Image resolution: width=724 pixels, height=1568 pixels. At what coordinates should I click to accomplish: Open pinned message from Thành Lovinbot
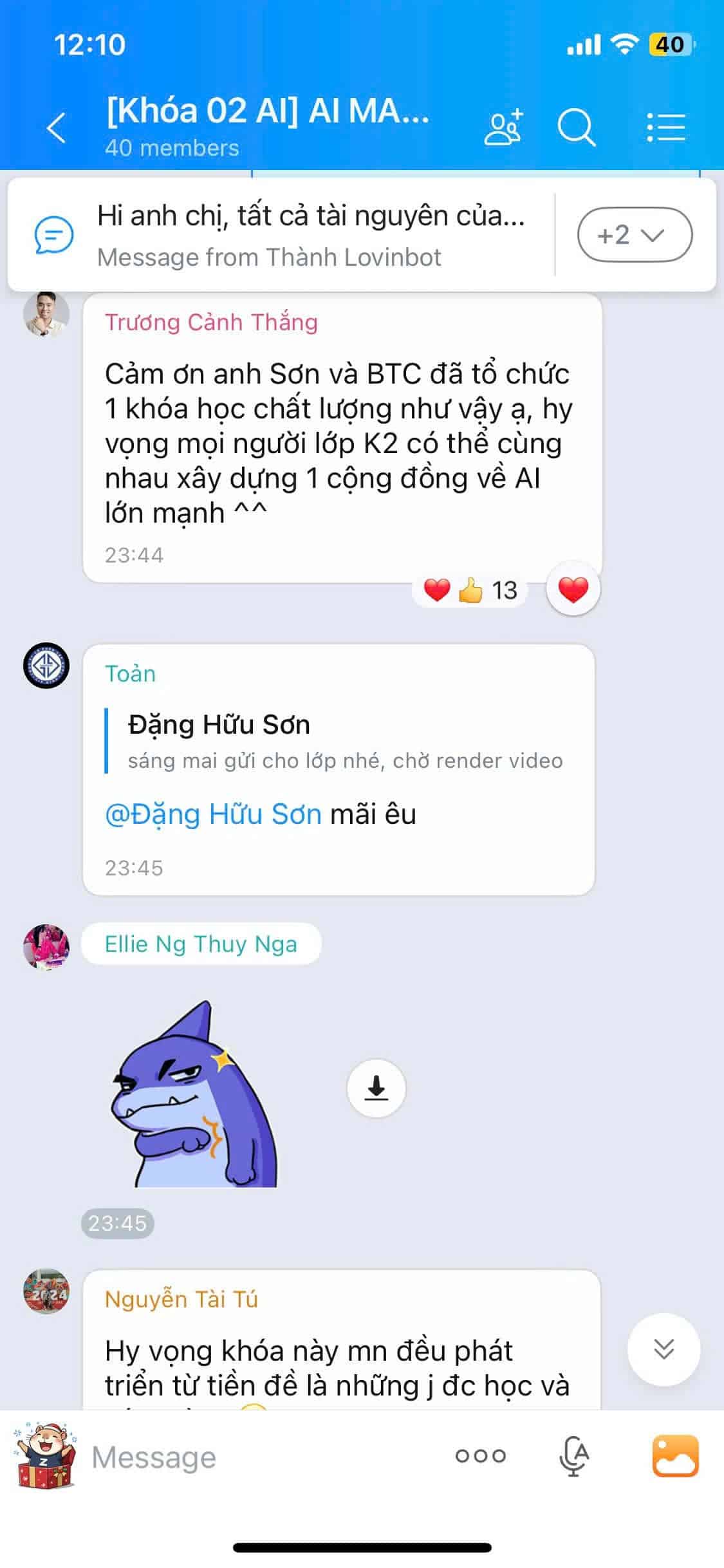point(309,235)
